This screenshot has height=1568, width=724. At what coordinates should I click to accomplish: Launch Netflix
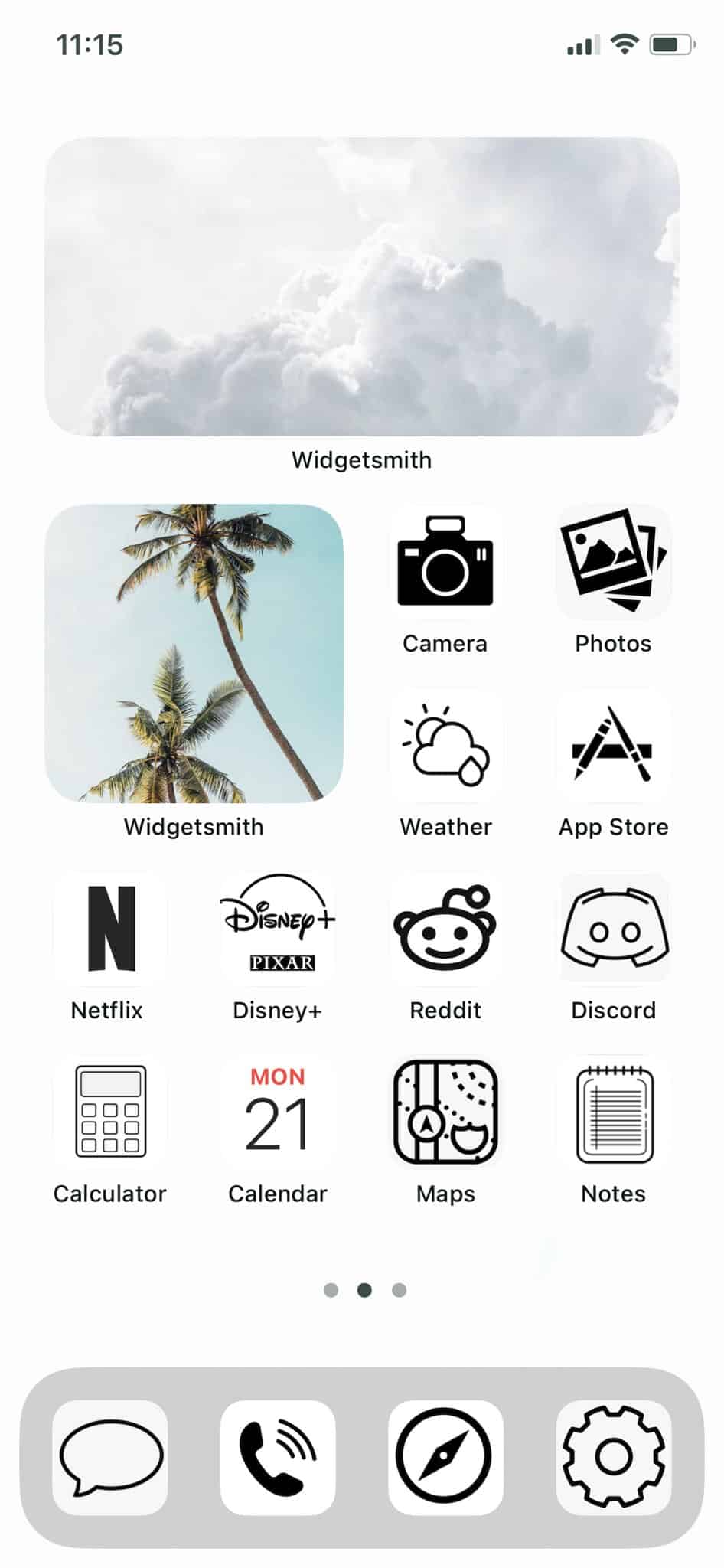point(110,929)
